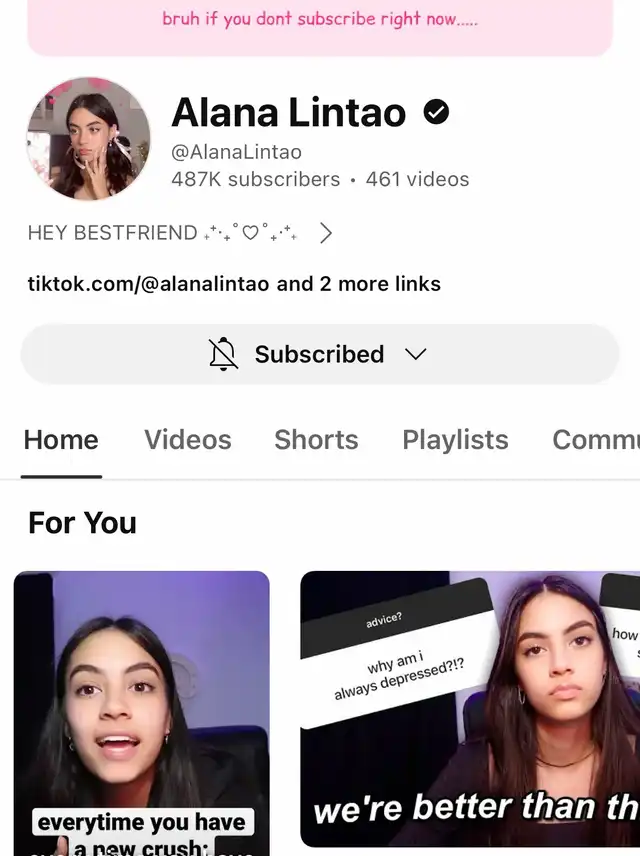
Task: Open the Playlists tab
Action: [455, 440]
